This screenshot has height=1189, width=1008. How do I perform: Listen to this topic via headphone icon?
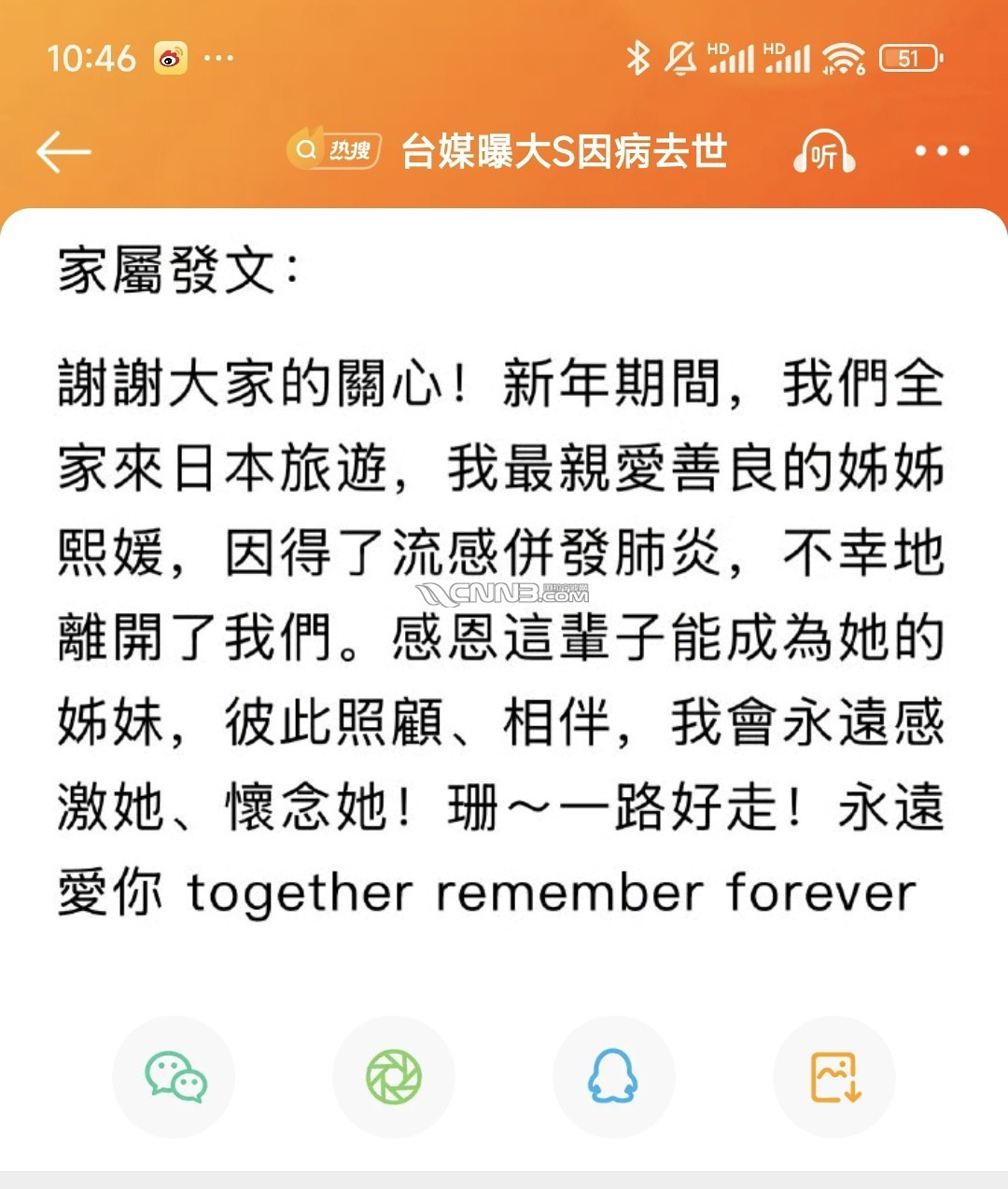pos(824,152)
